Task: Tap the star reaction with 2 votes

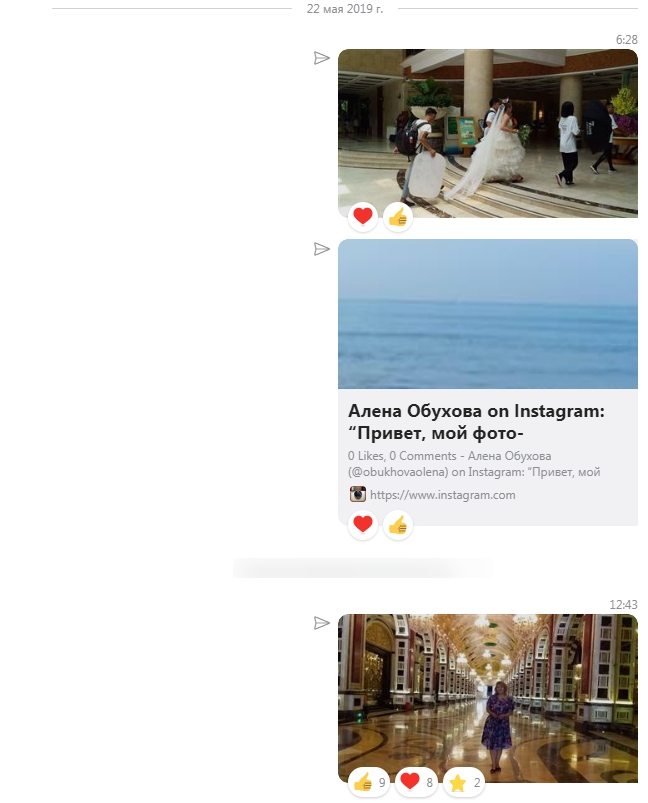Action: pyautogui.click(x=464, y=783)
